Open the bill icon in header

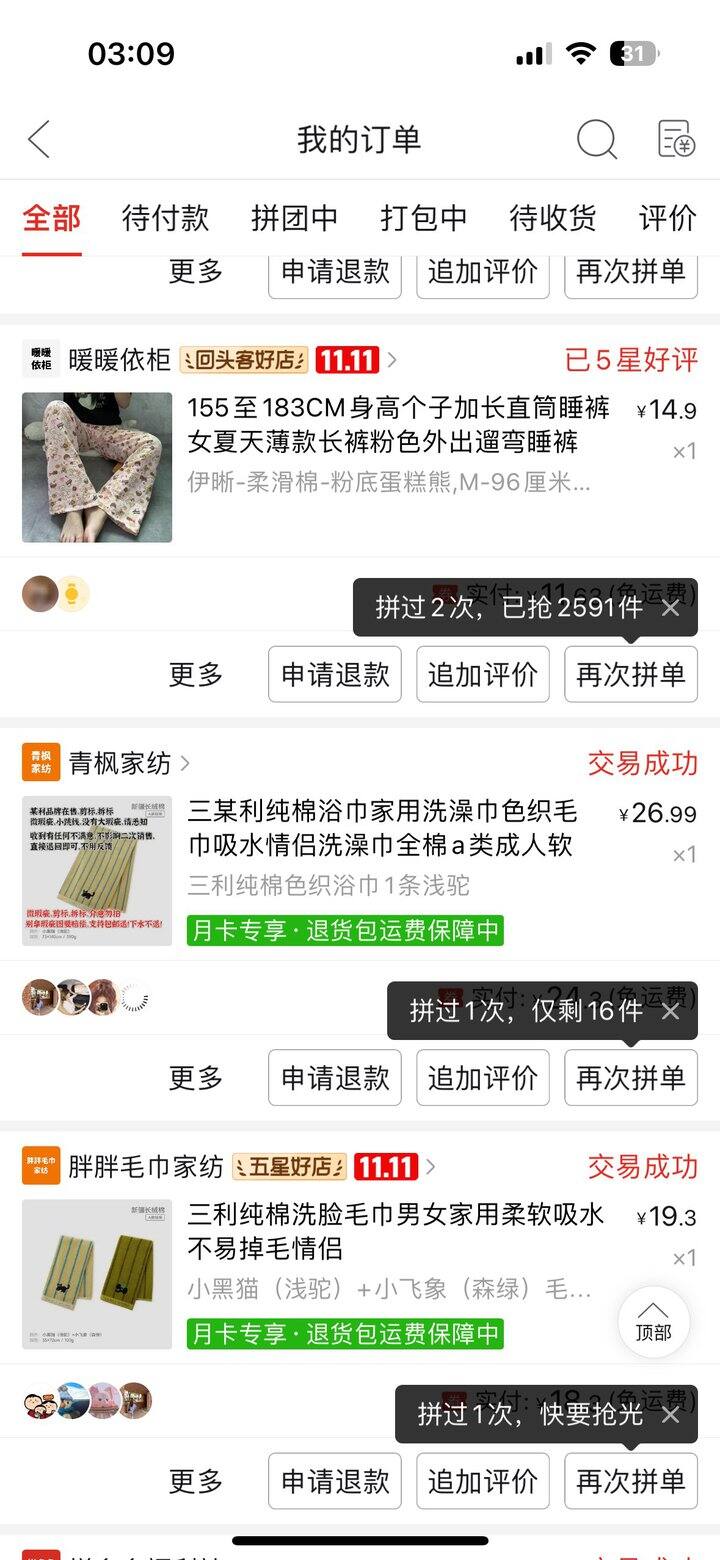(x=676, y=139)
